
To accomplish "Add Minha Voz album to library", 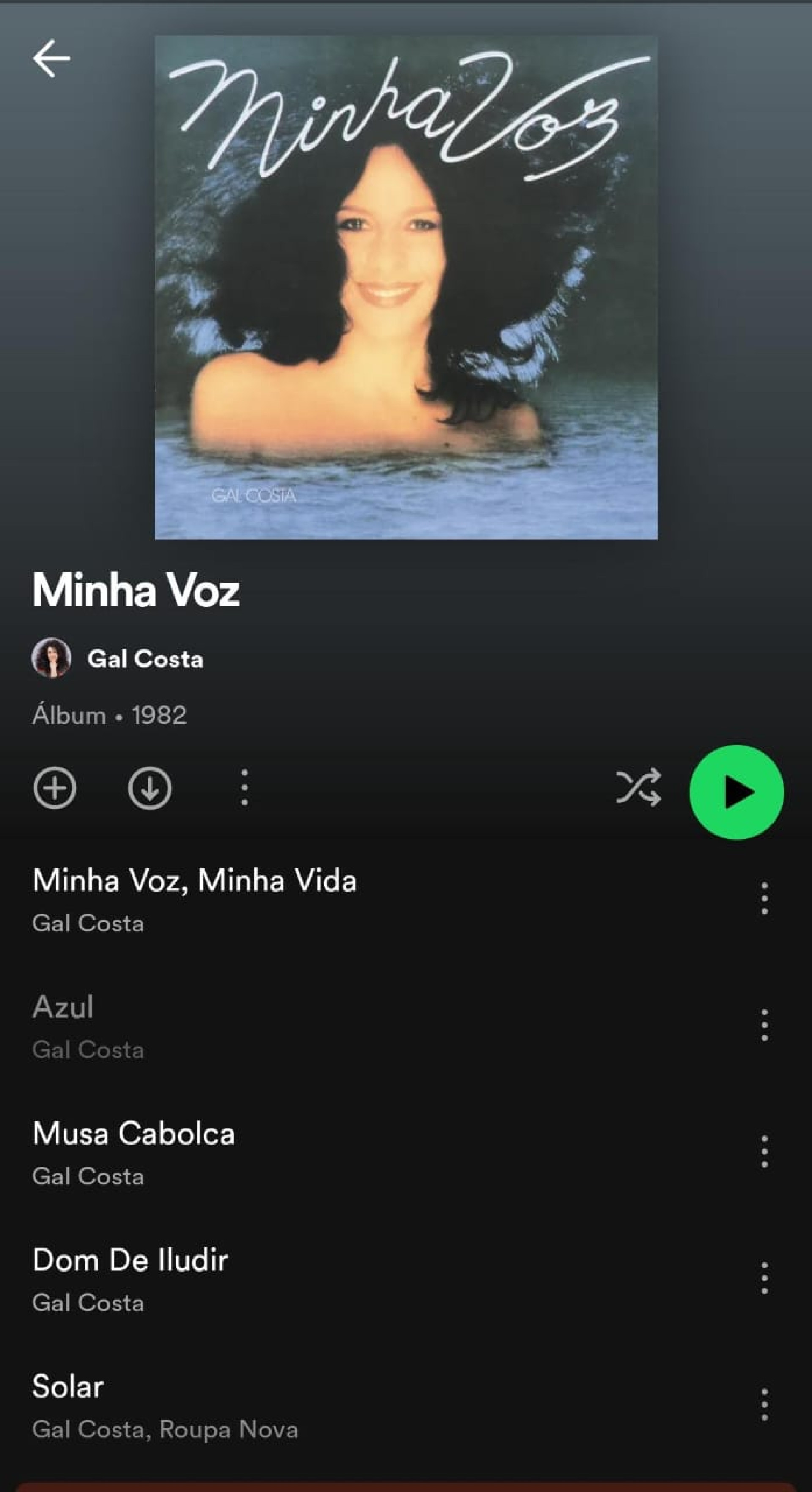I will pos(55,788).
